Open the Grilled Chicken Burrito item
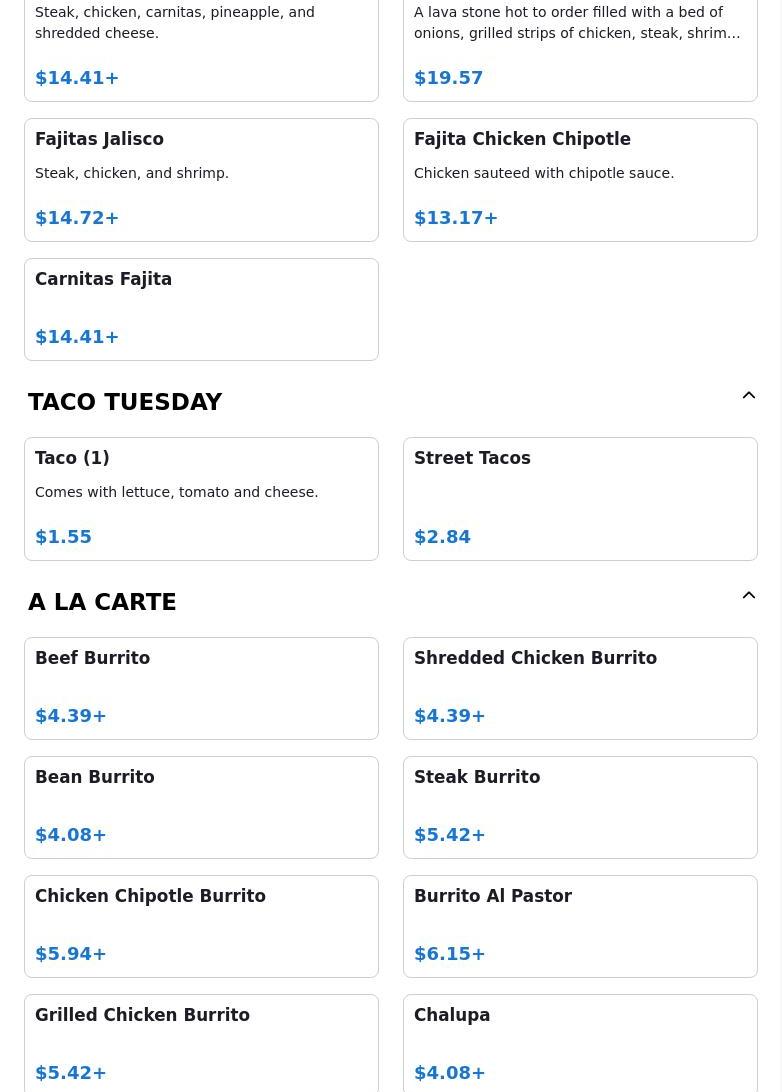 point(201,1043)
